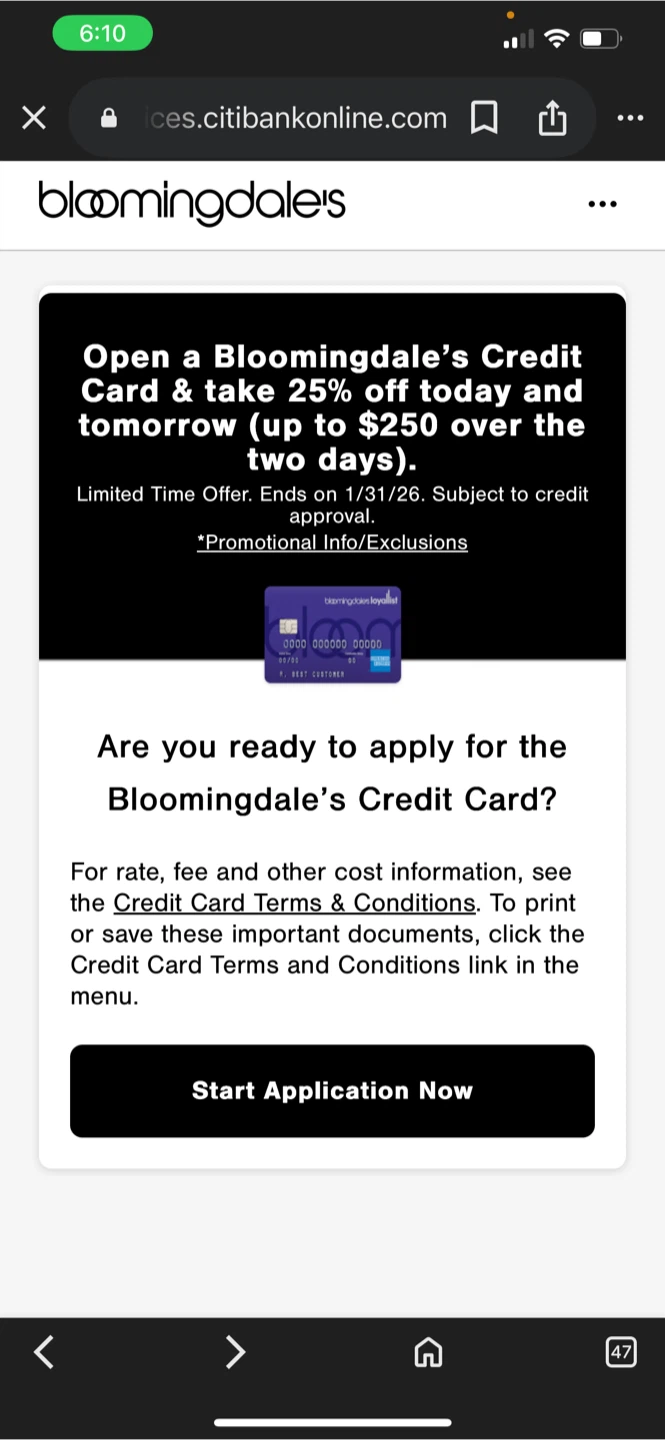Tap the citibankonline.com address bar
Screen dimensions: 665x1440
point(297,119)
